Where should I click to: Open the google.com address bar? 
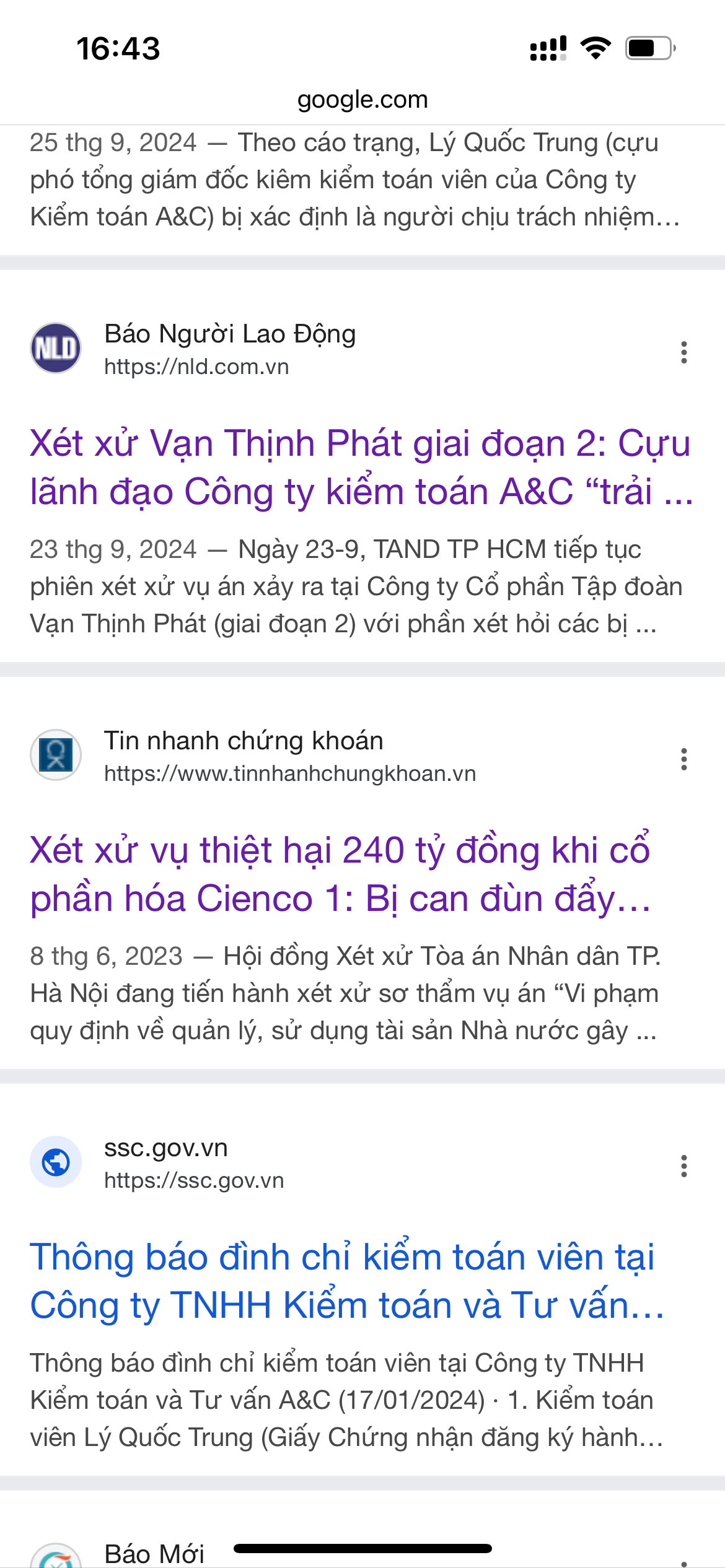pyautogui.click(x=362, y=100)
